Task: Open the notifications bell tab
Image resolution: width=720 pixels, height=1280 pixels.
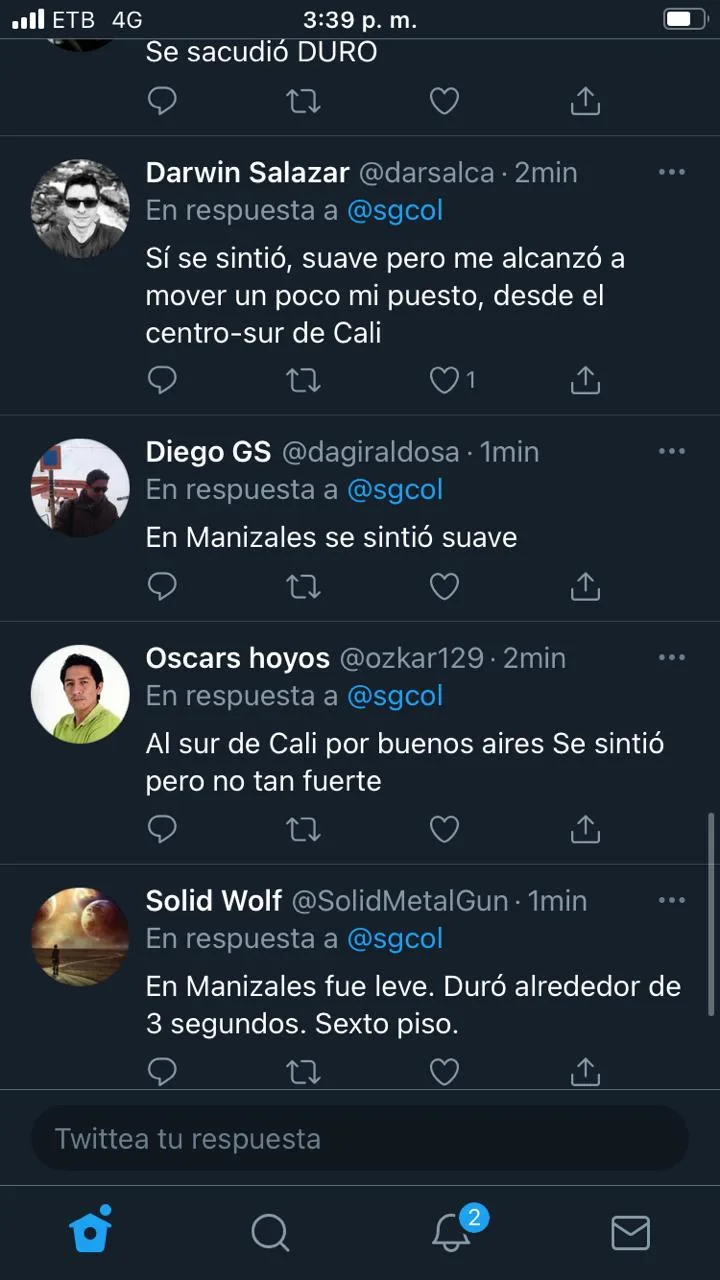Action: [452, 1230]
